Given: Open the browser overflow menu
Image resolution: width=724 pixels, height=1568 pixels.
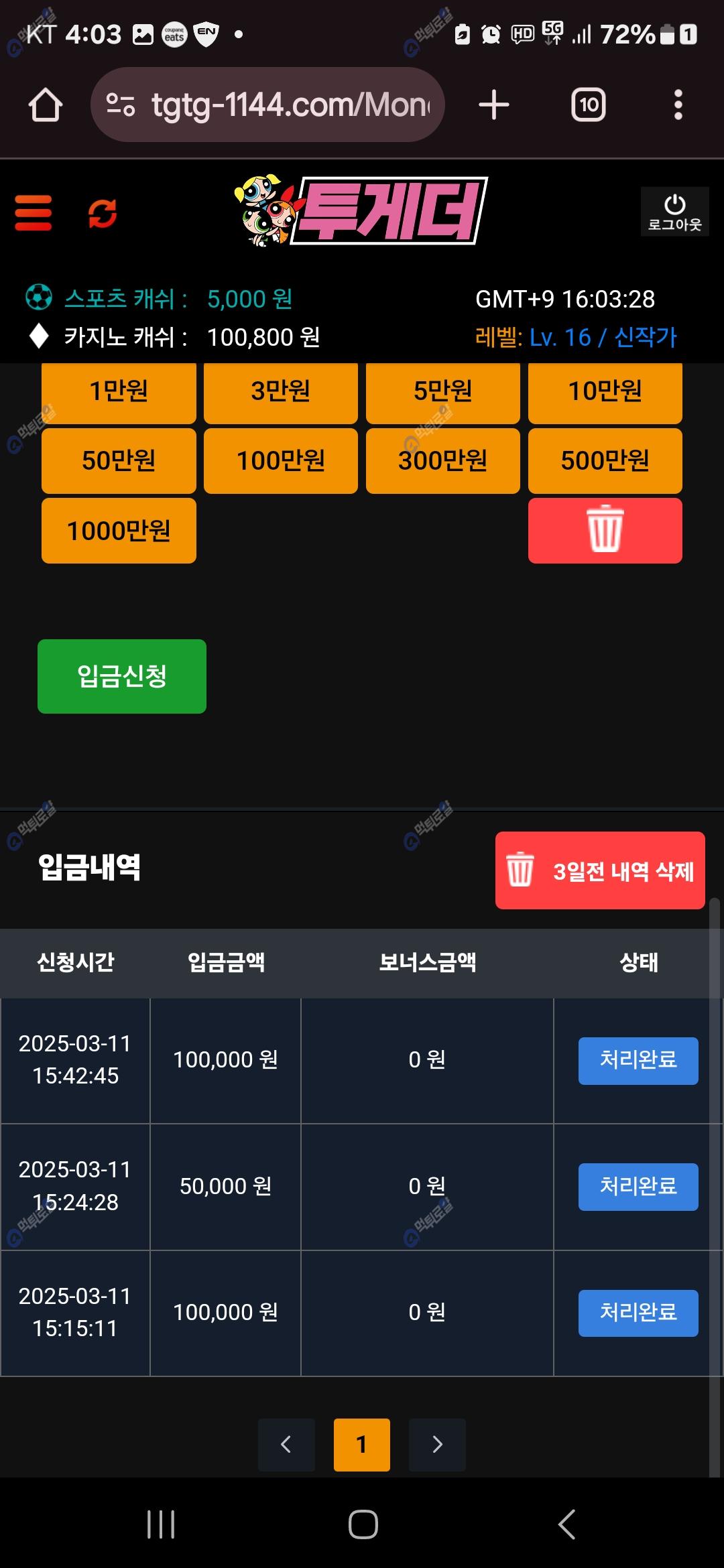Looking at the screenshot, I should pyautogui.click(x=678, y=105).
